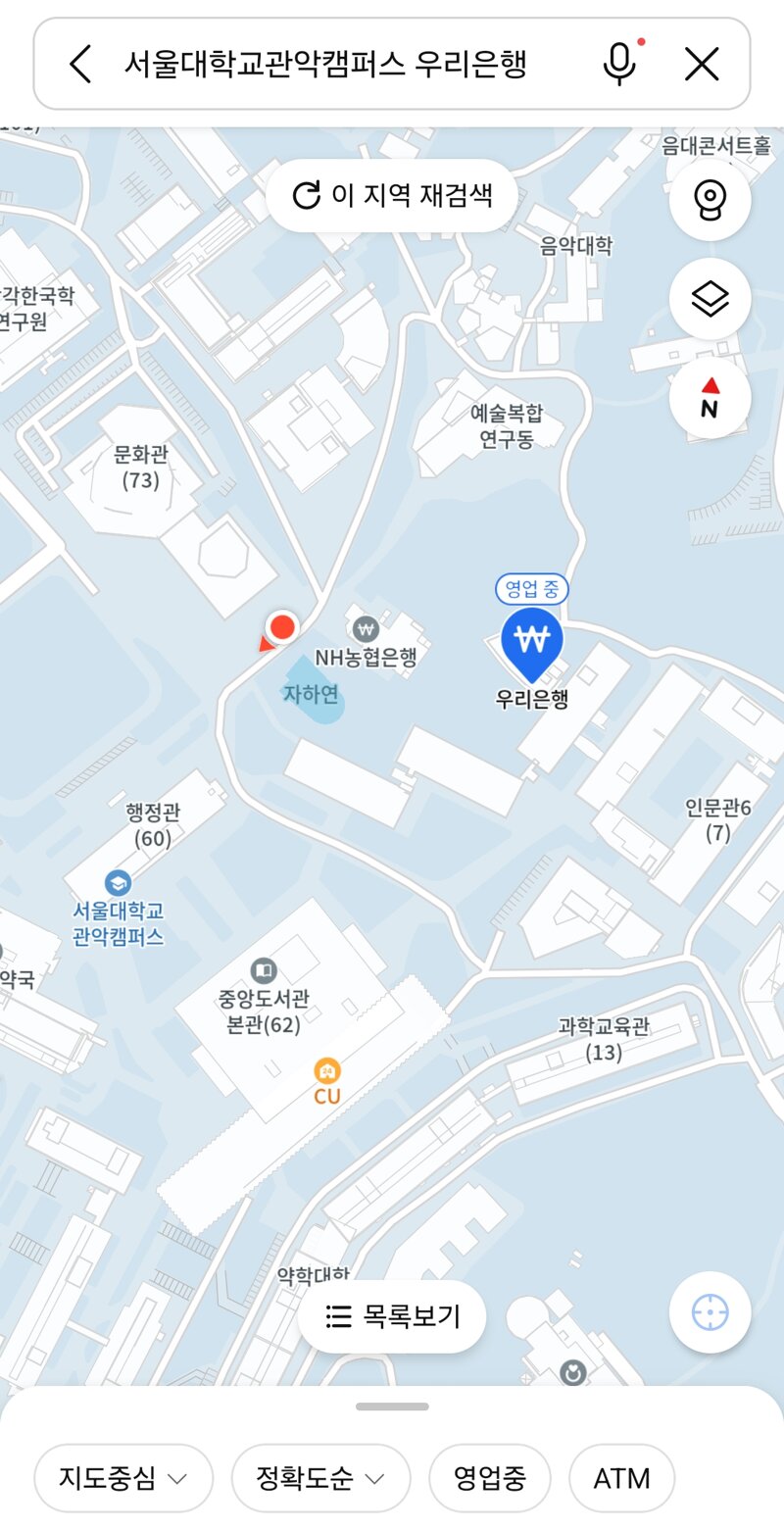Viewport: 784px width, 1529px height.
Task: Expand the 지도중심 dropdown
Action: pos(123,1478)
